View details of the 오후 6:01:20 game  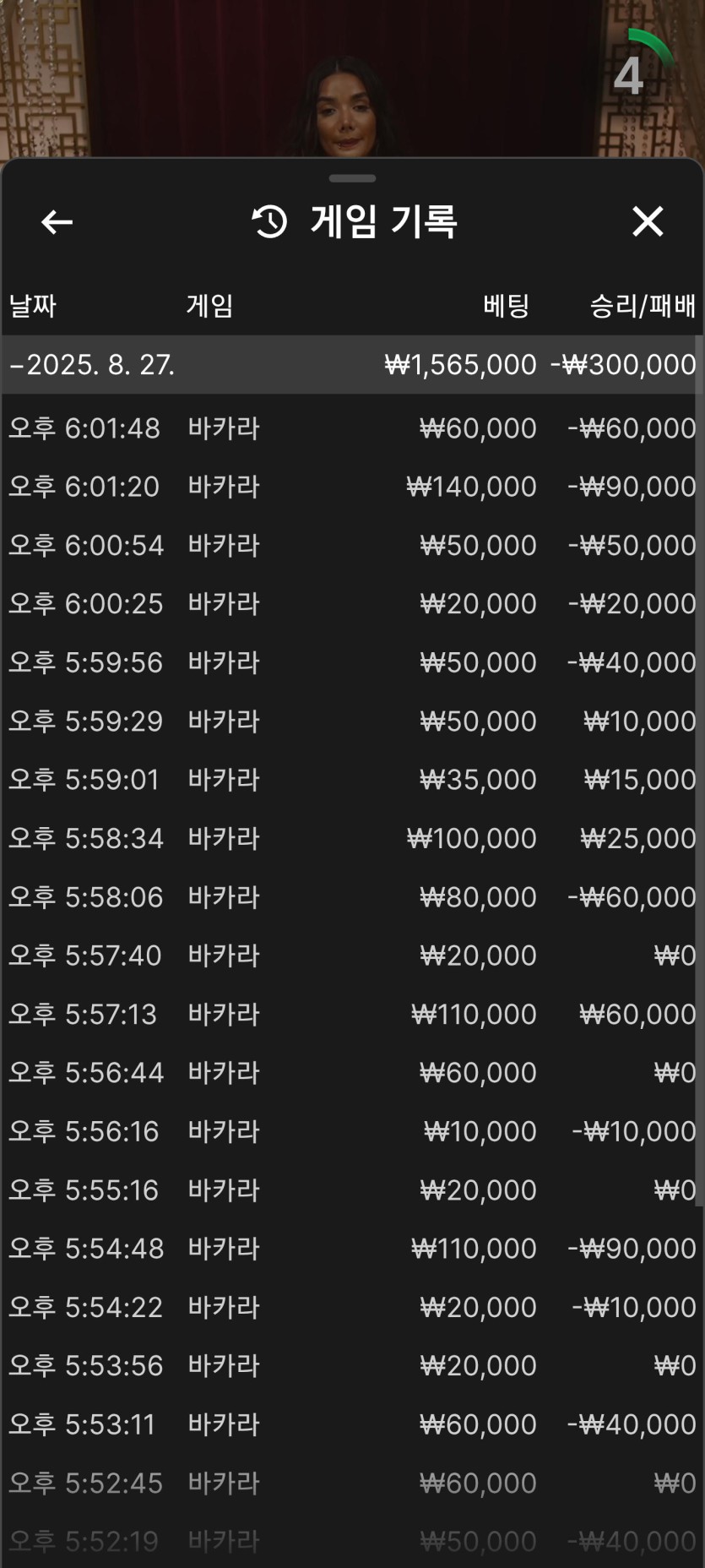pyautogui.click(x=352, y=487)
